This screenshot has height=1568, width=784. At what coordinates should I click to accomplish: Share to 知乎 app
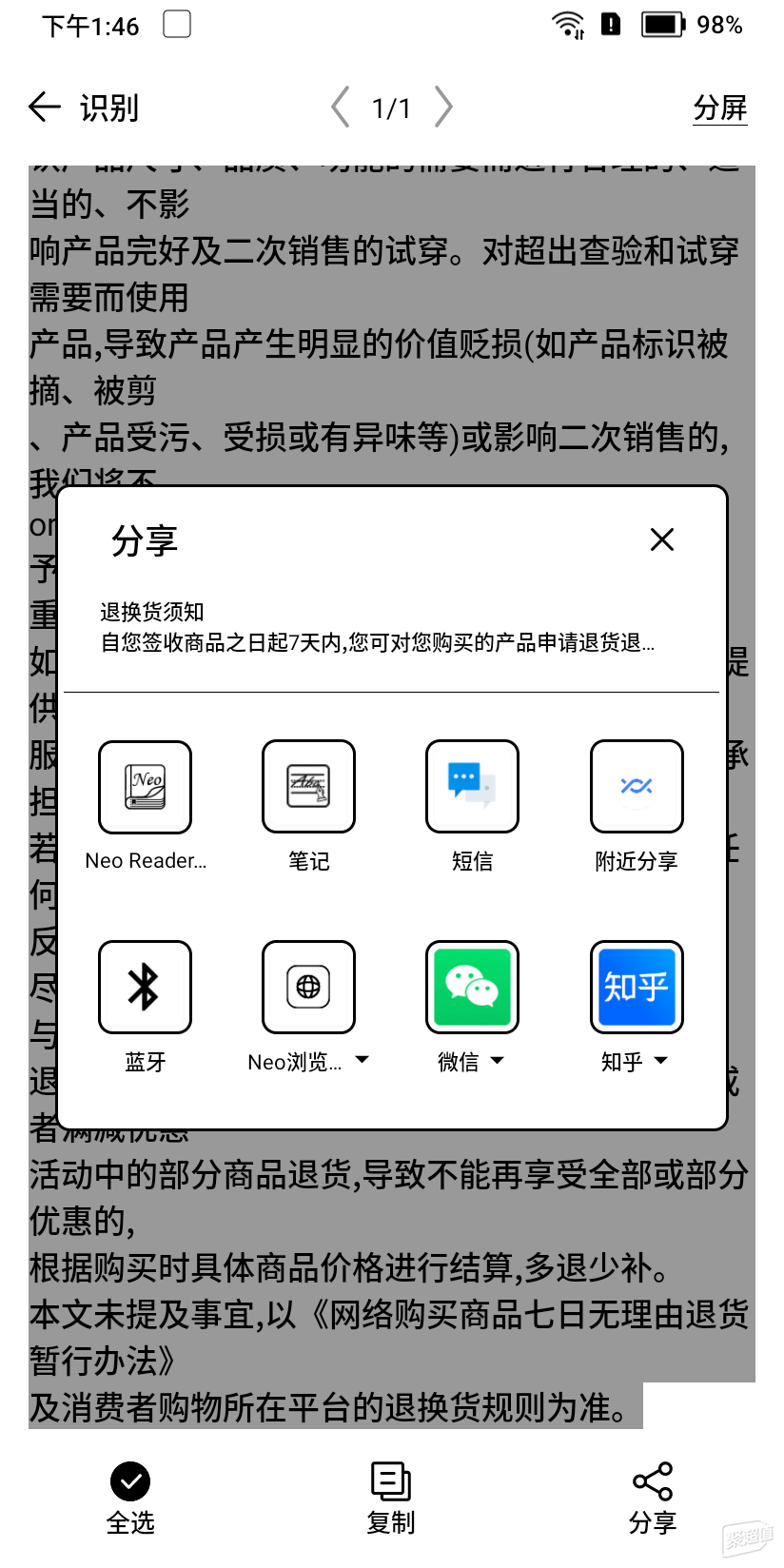(x=637, y=988)
